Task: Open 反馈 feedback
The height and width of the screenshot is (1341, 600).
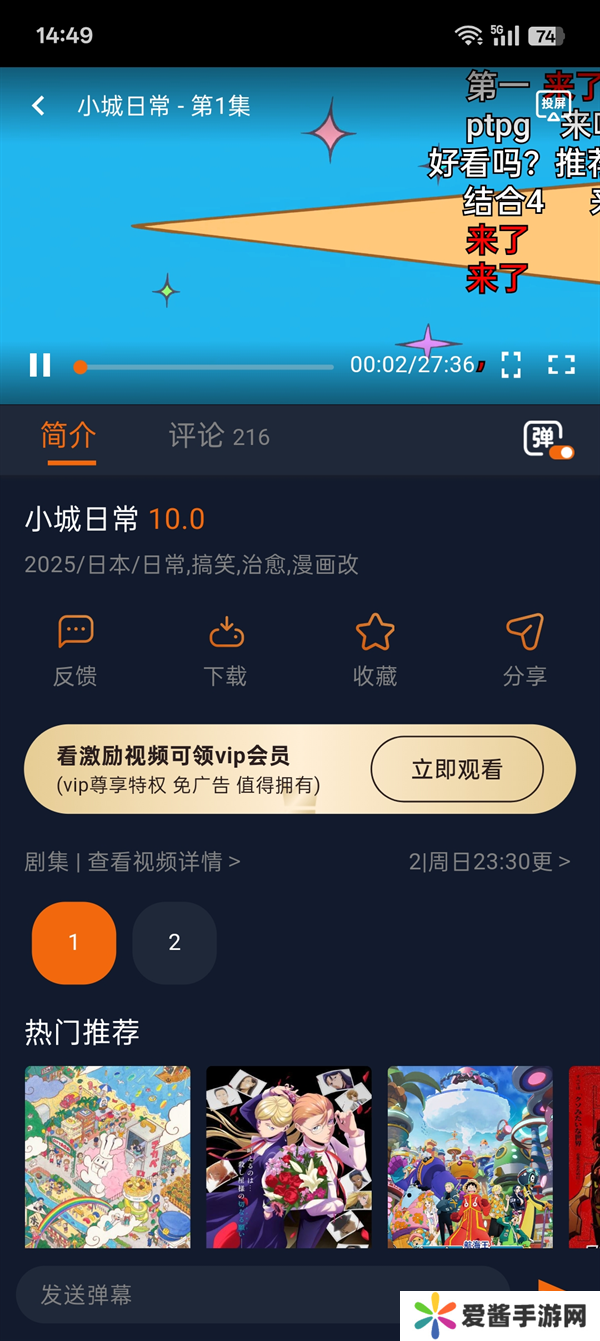Action: [75, 650]
